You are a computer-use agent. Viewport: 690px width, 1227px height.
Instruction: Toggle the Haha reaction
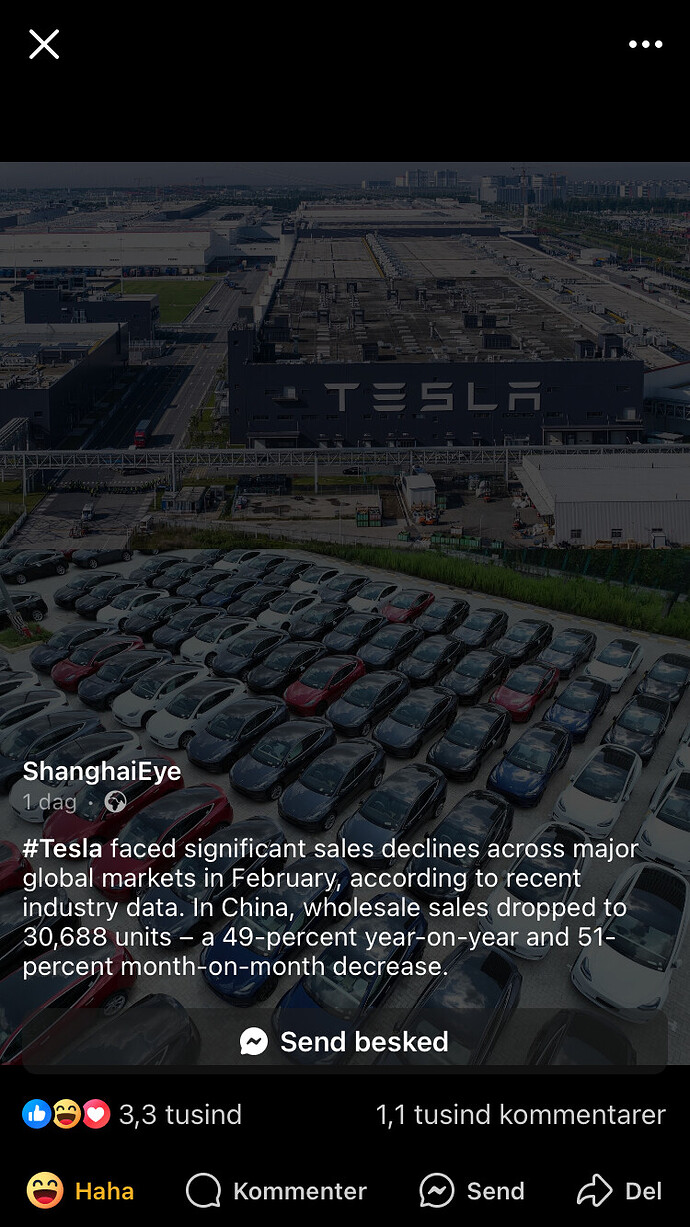click(x=80, y=1191)
